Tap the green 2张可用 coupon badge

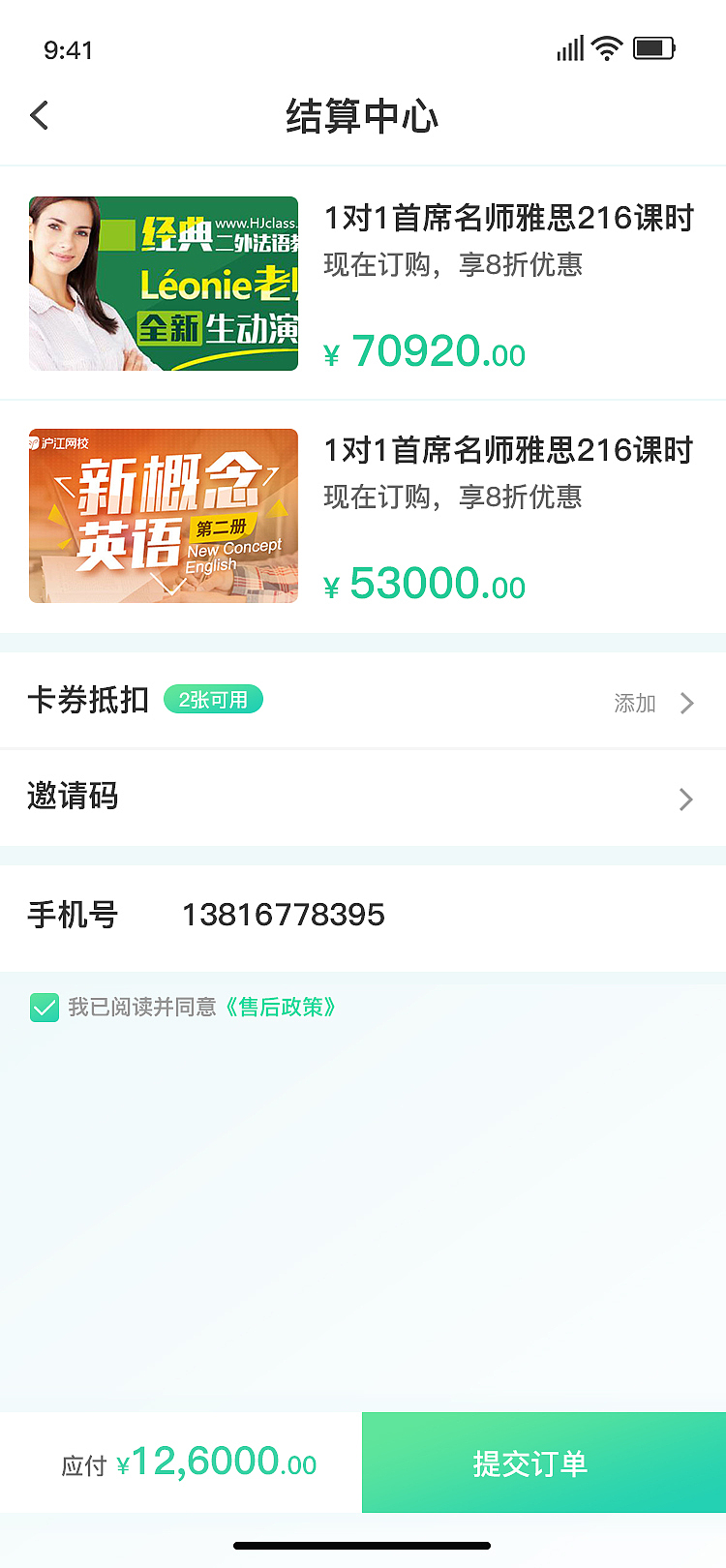pos(213,700)
